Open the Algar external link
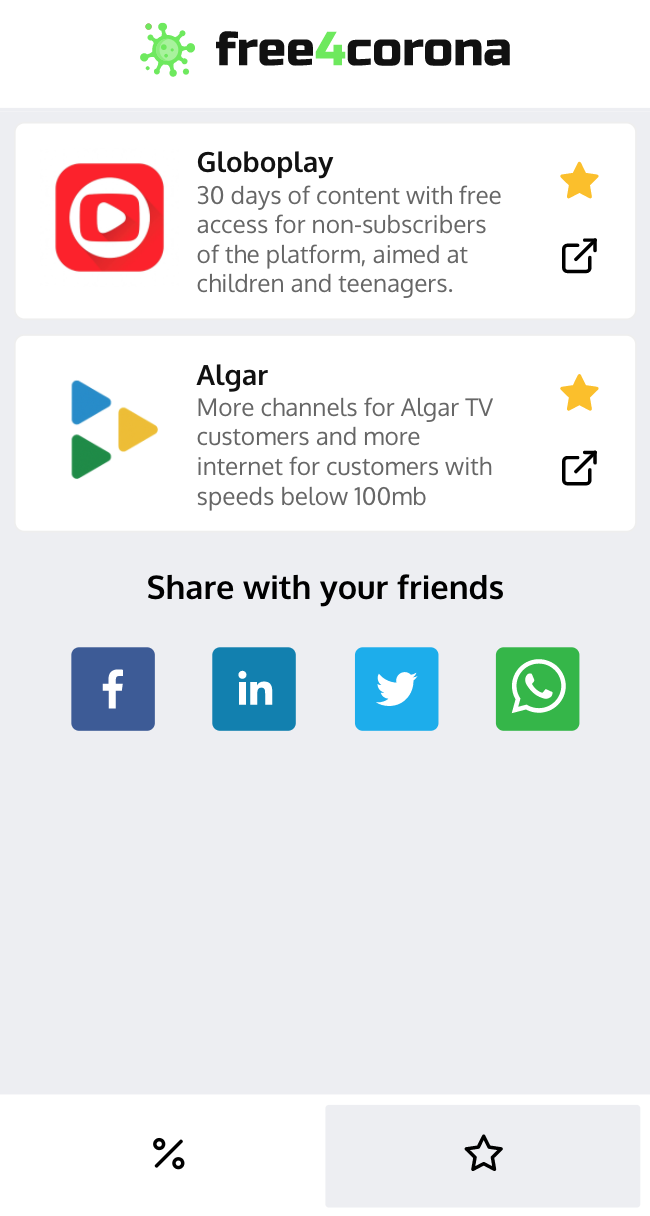The width and height of the screenshot is (650, 1216). click(x=579, y=468)
